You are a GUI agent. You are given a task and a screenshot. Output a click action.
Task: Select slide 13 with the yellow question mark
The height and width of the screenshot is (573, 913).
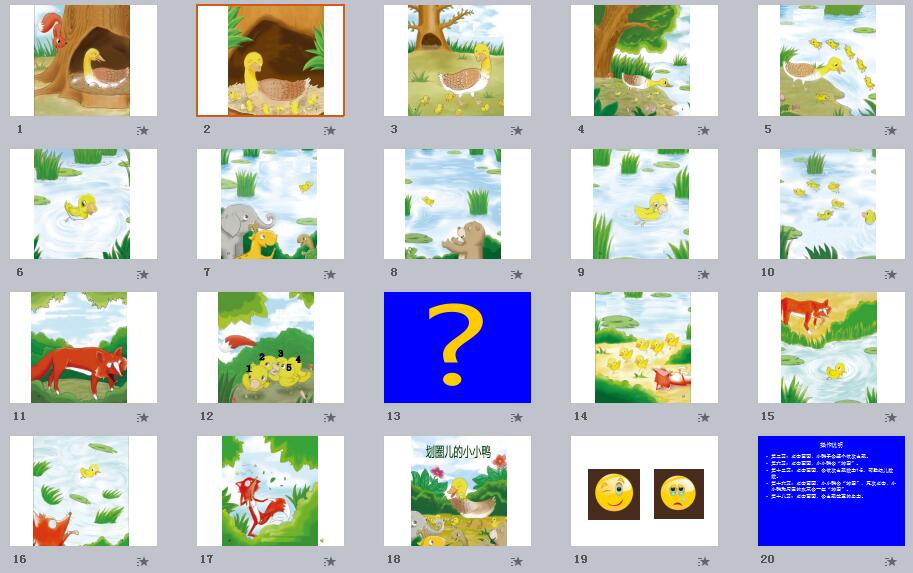coord(457,347)
